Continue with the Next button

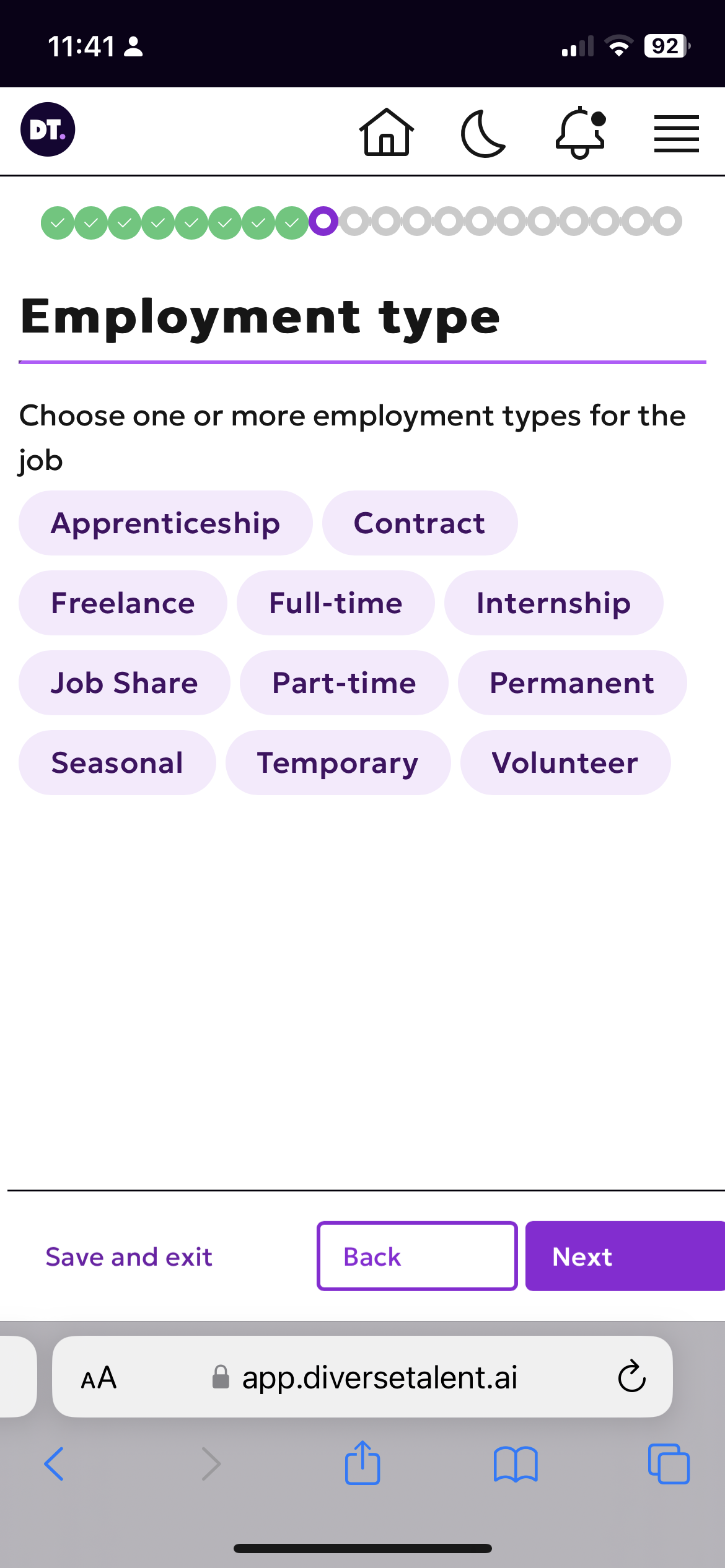pyautogui.click(x=625, y=1257)
